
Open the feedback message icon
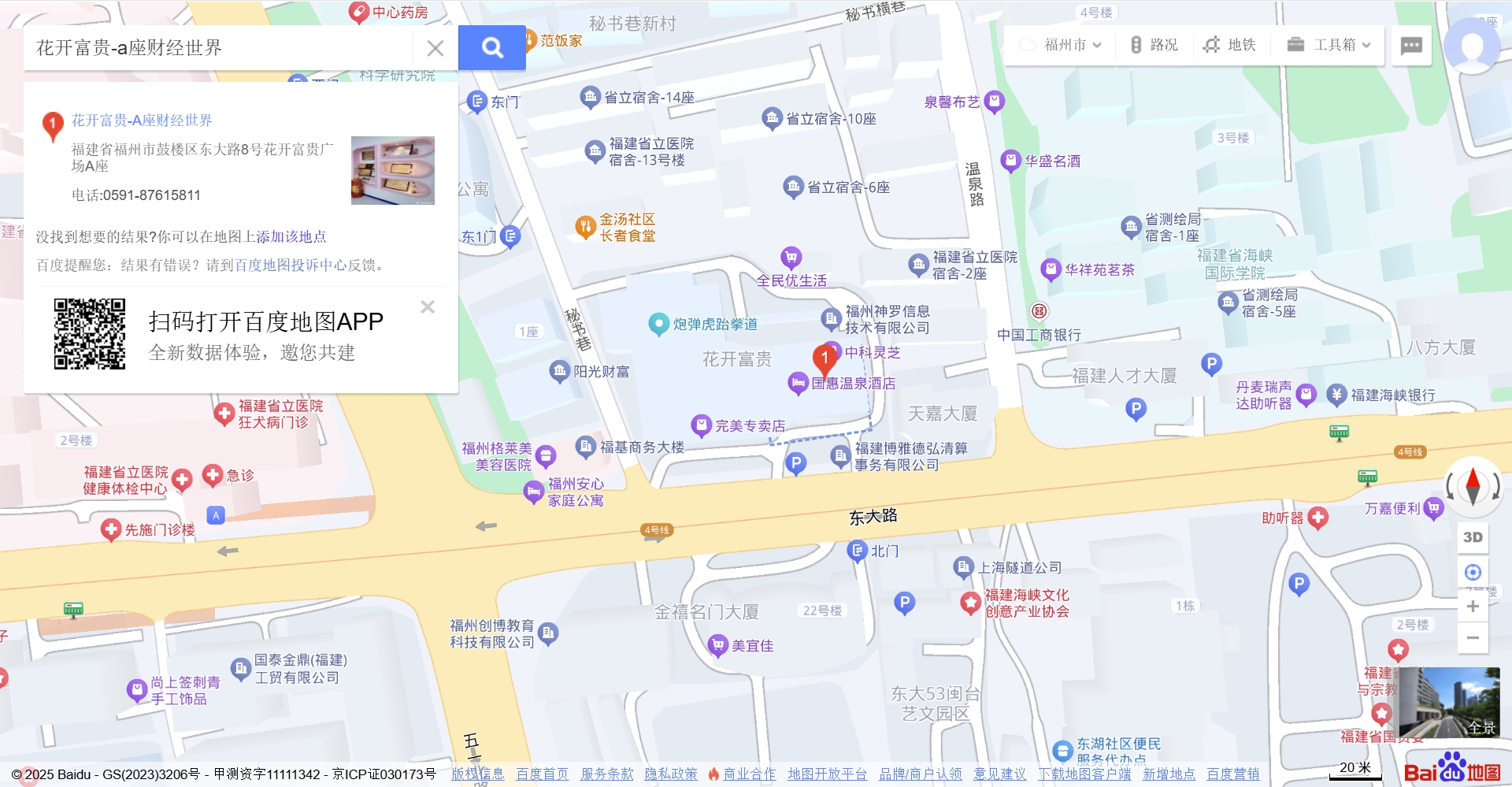pyautogui.click(x=1411, y=46)
